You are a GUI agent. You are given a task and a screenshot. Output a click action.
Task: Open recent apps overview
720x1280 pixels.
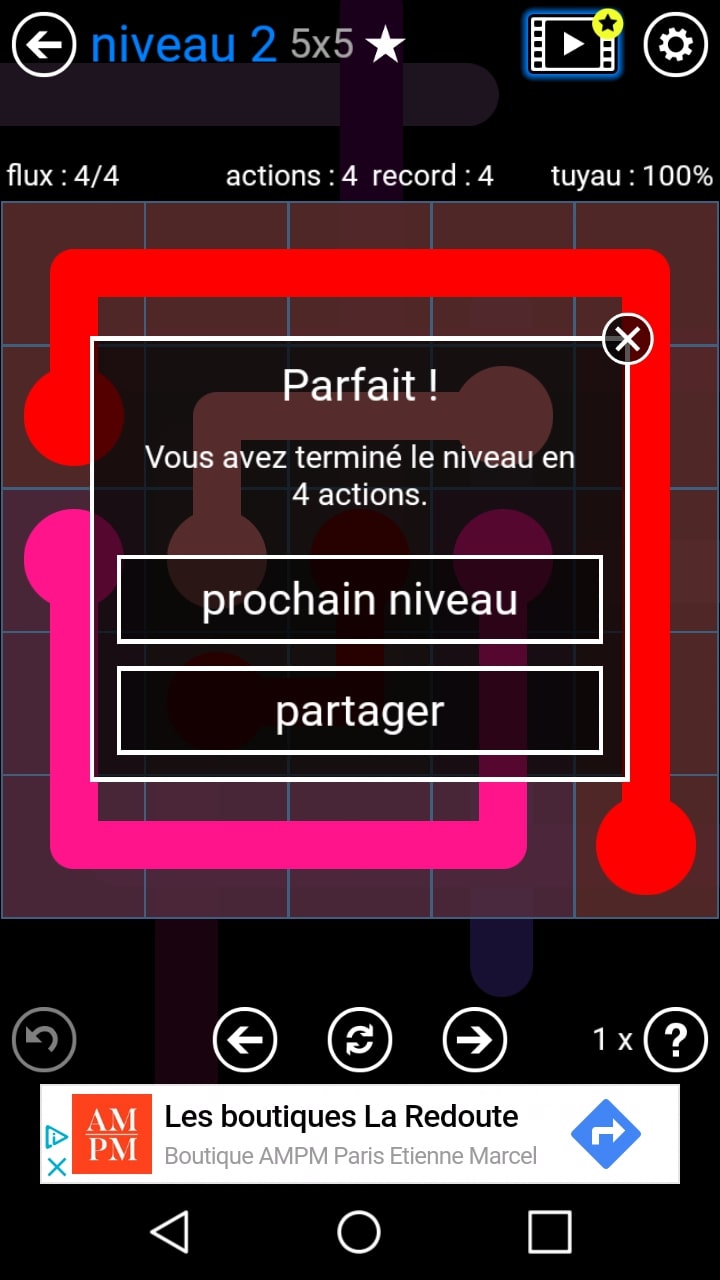tap(549, 1232)
